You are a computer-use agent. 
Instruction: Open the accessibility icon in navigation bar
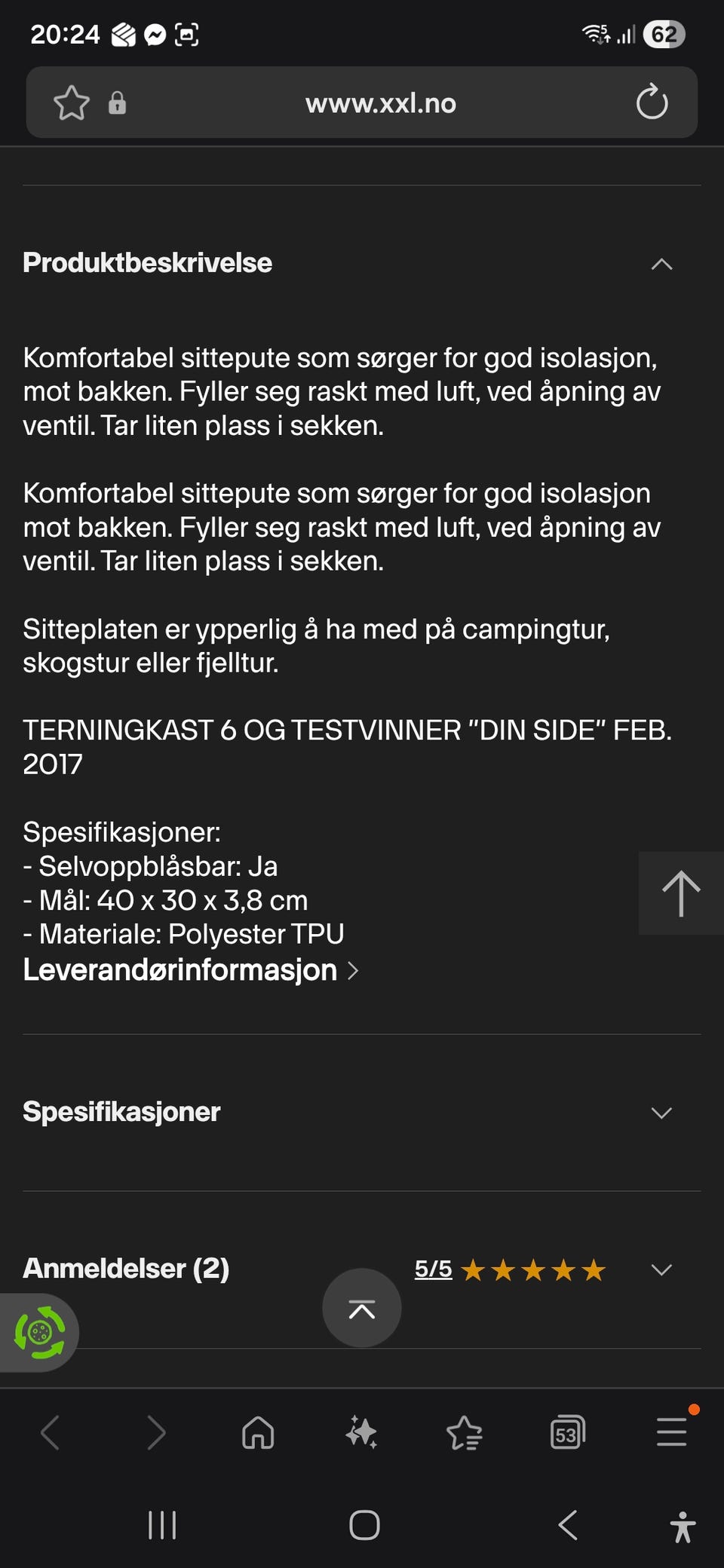[683, 1526]
